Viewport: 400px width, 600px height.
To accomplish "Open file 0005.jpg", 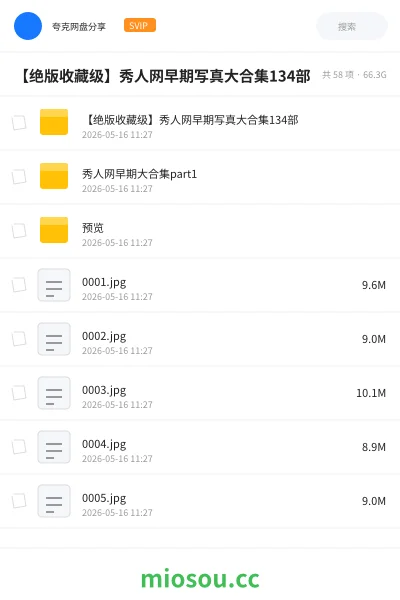I will (x=200, y=501).
